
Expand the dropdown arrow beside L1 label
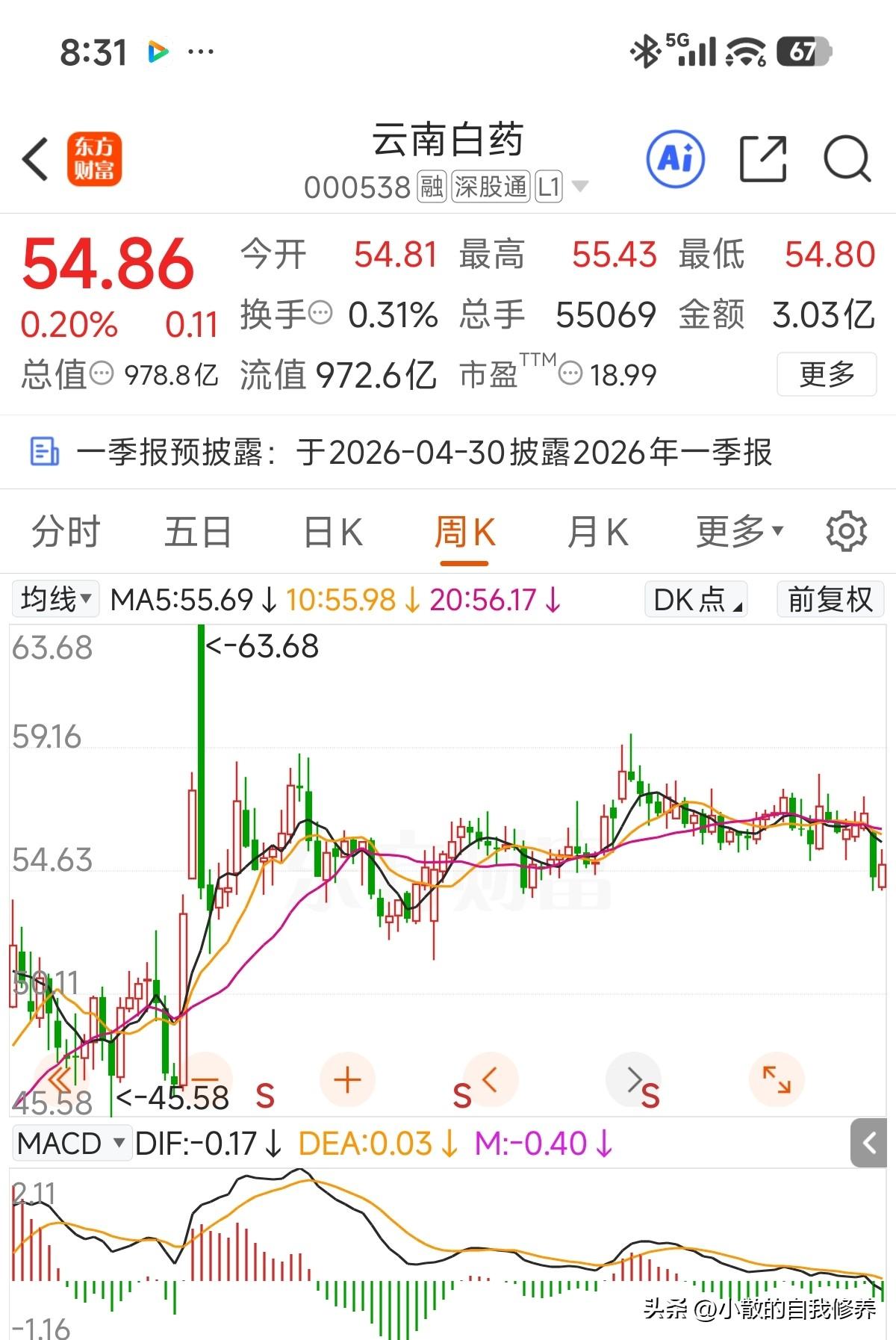(x=580, y=188)
